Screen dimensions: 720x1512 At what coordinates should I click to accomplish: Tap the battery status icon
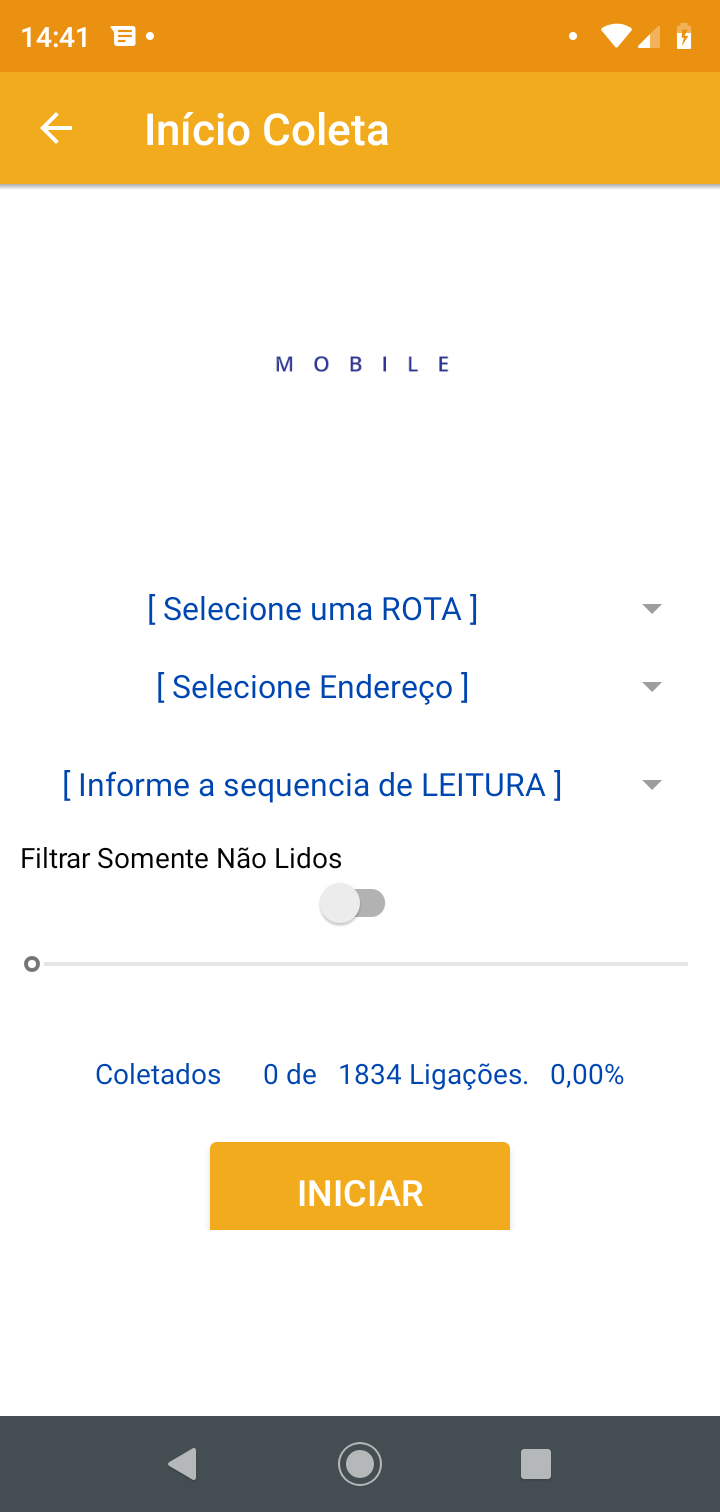point(684,36)
